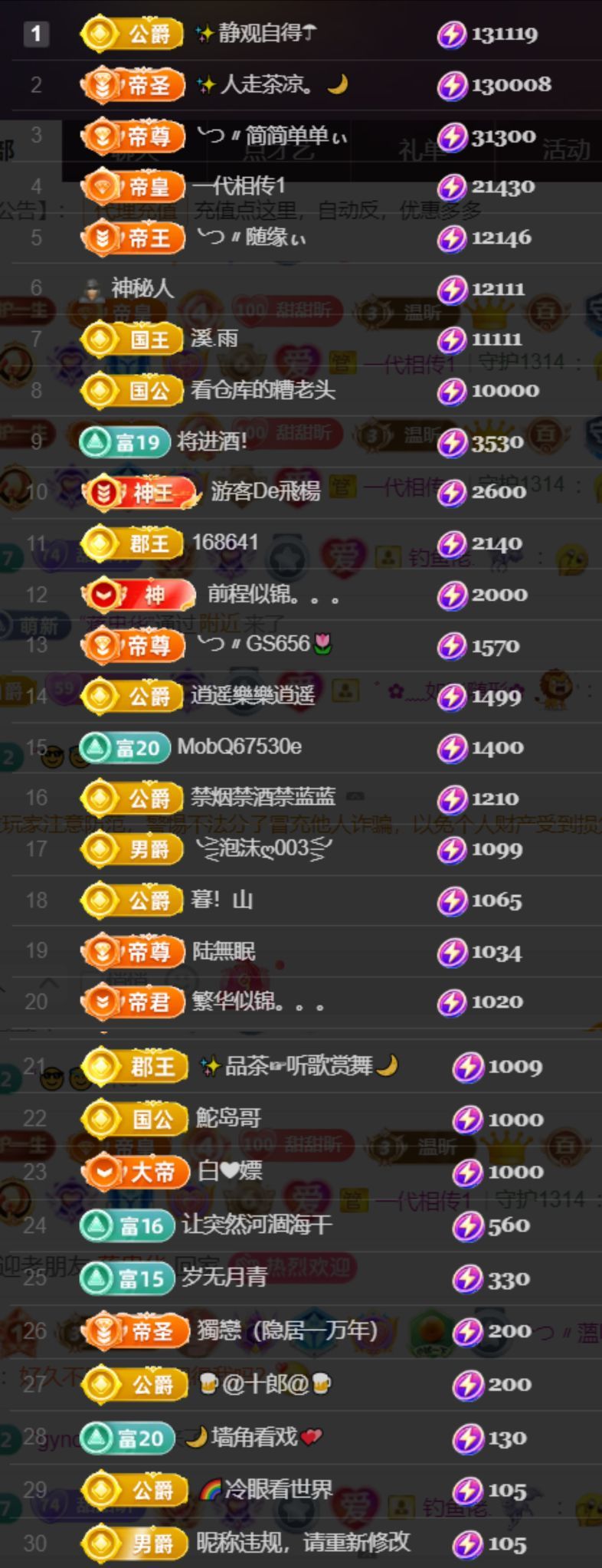The height and width of the screenshot is (1568, 602).
Task: Open 鲍岛哥's ranking entry
Action: 228,1118
